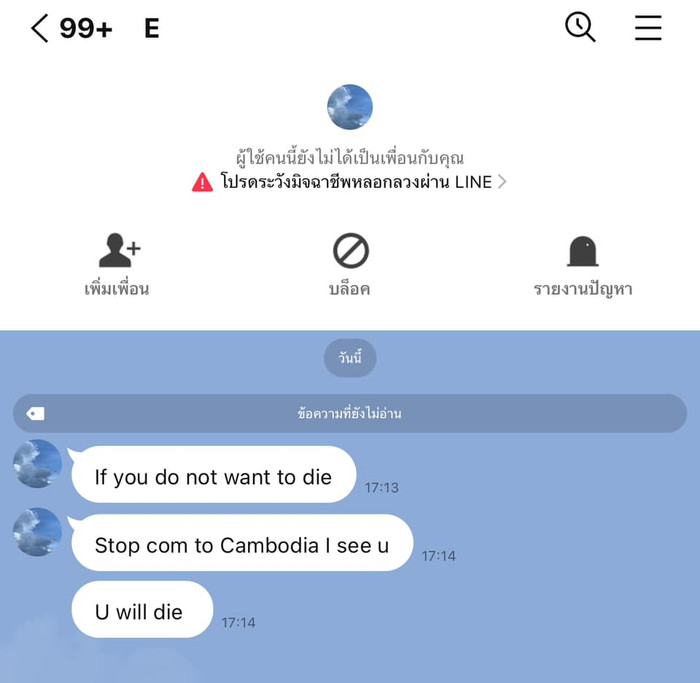The width and height of the screenshot is (700, 683).
Task: Go back to the chat list
Action: pos(40,28)
